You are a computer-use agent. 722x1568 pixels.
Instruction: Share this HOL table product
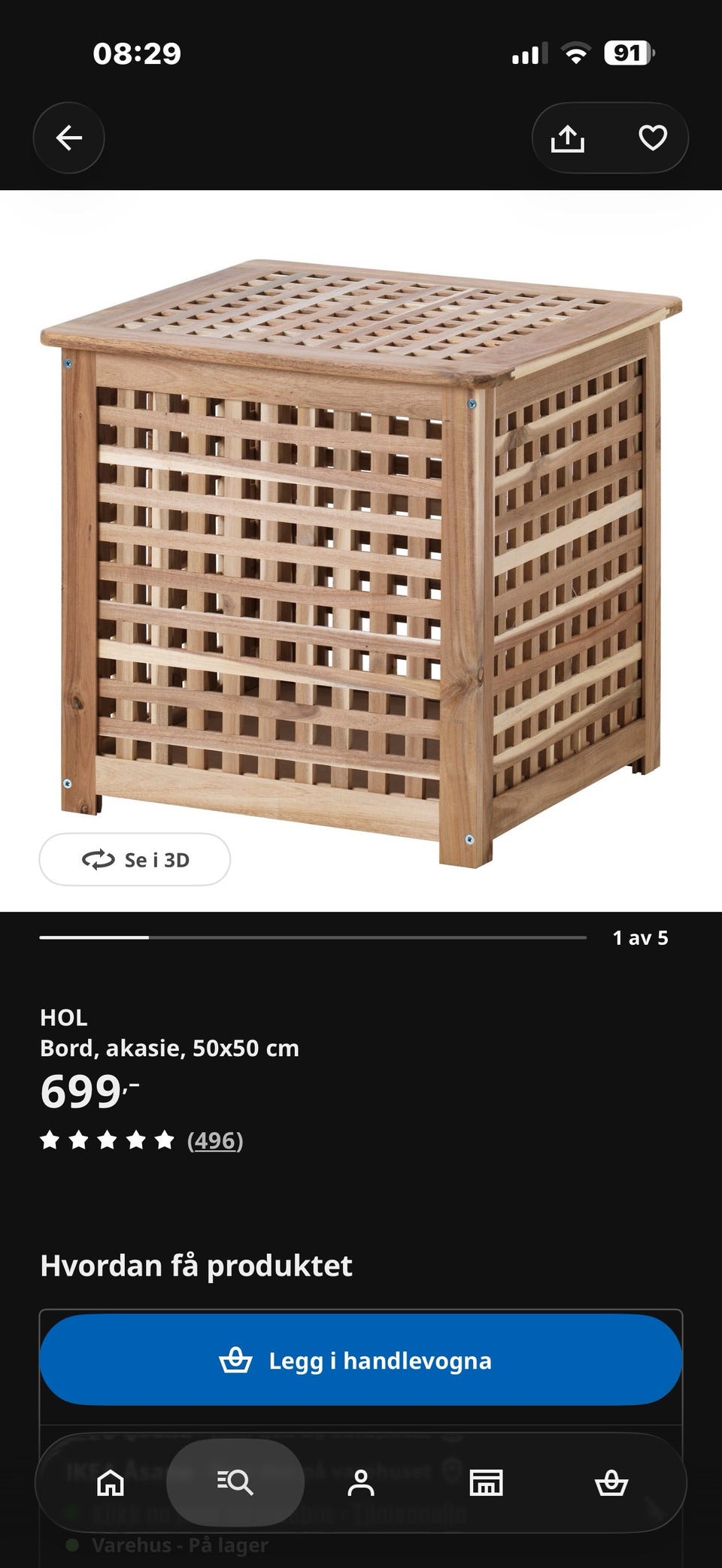point(568,138)
